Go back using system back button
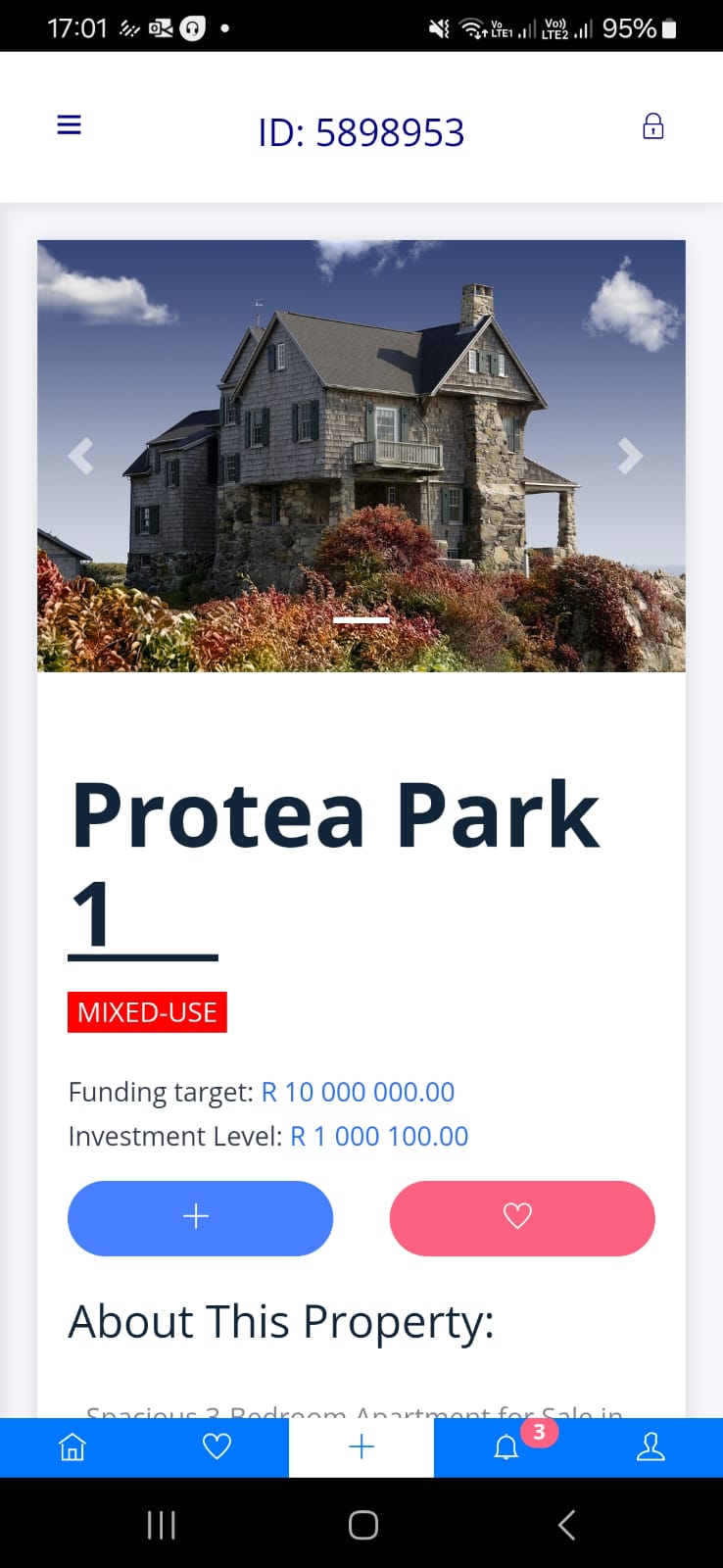The width and height of the screenshot is (723, 1568). point(565,1525)
